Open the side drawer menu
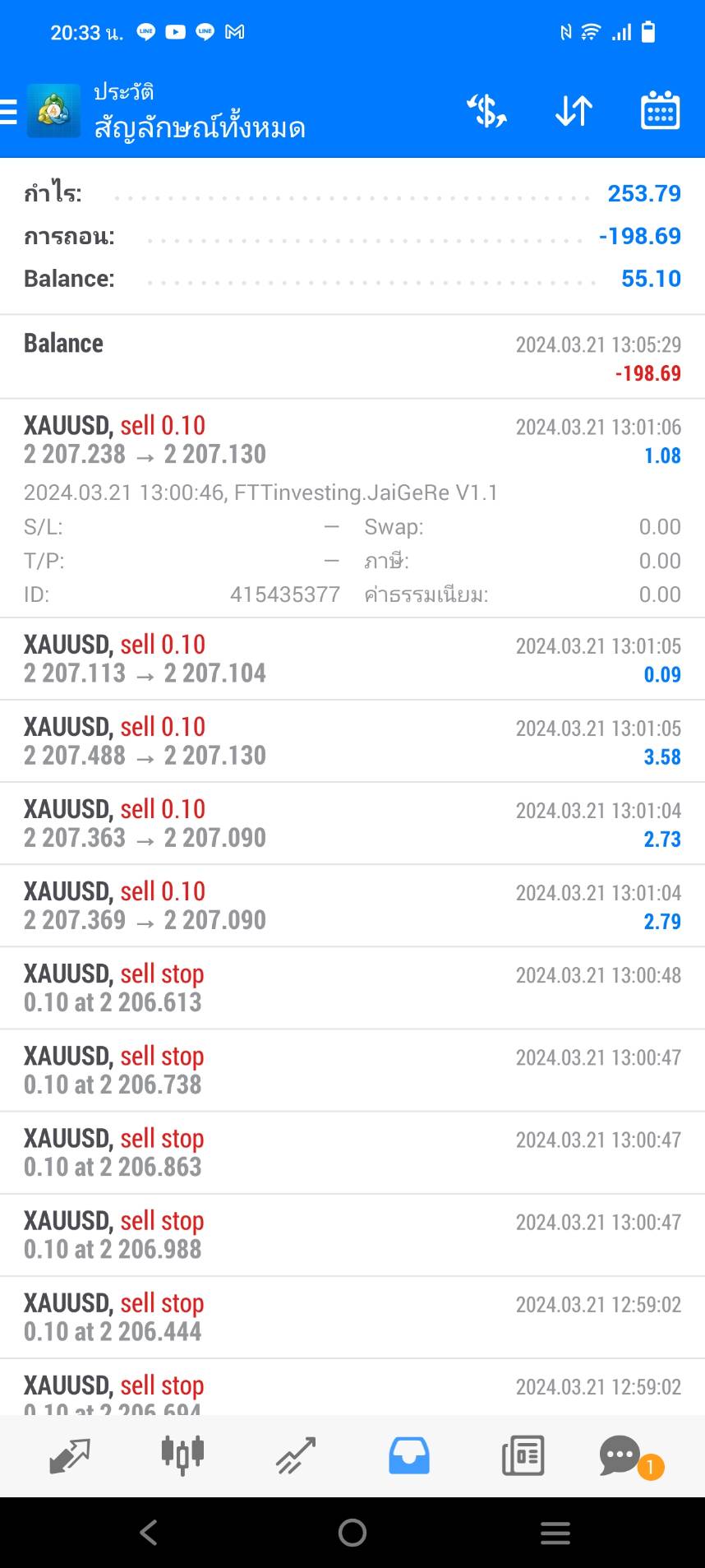The image size is (705, 1568). pyautogui.click(x=8, y=111)
